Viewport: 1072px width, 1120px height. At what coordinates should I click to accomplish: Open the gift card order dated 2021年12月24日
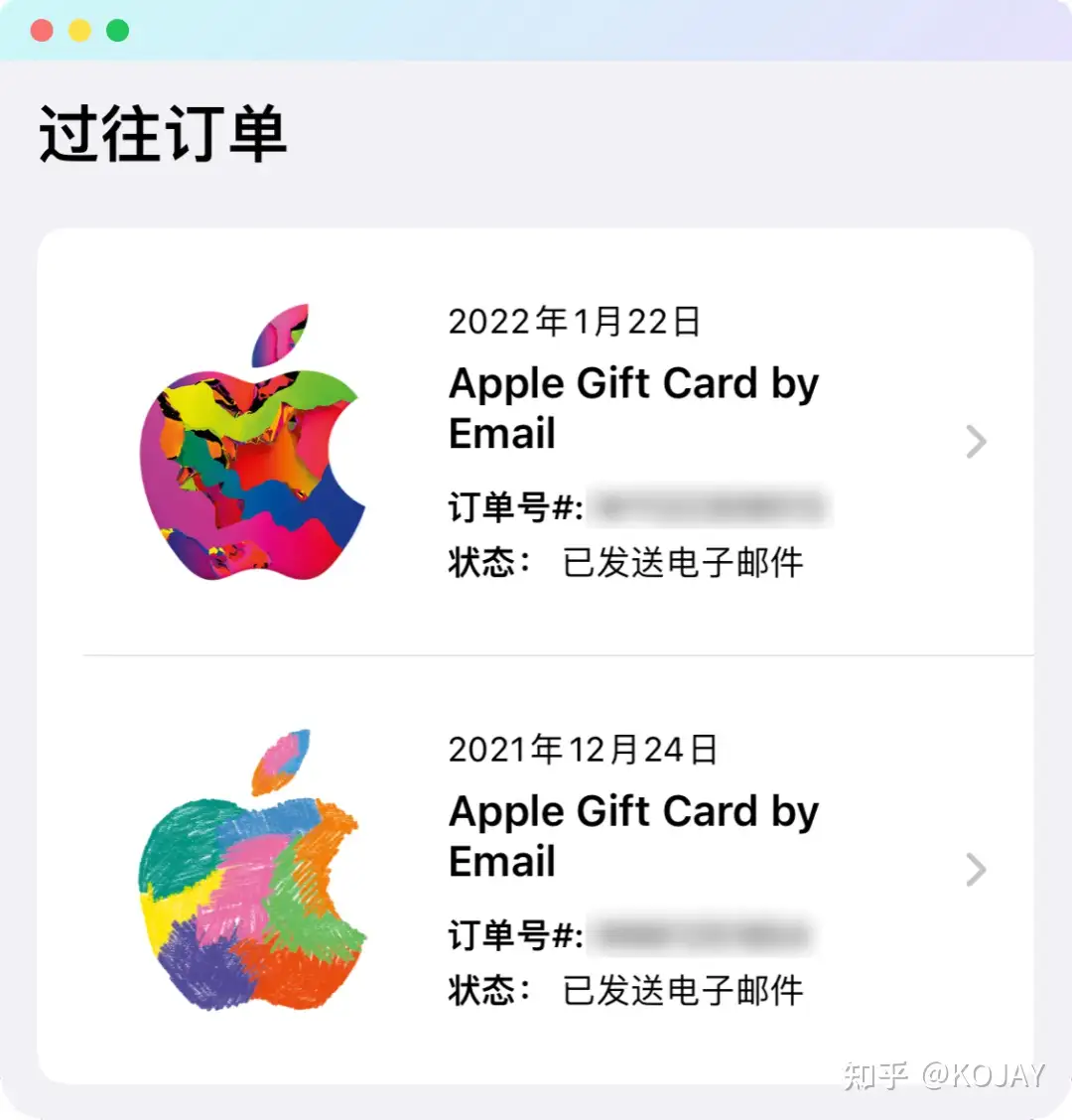(x=633, y=836)
